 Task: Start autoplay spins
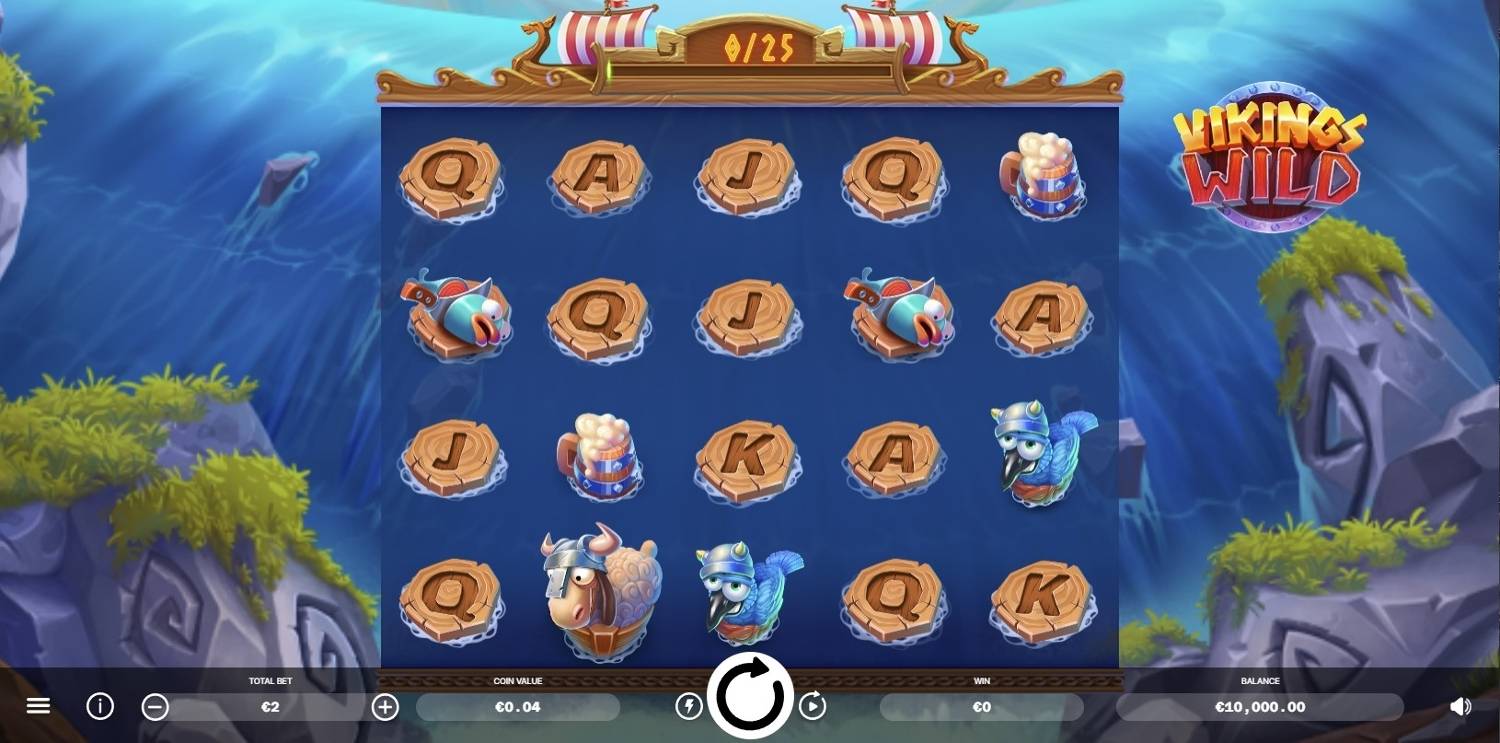tap(812, 706)
